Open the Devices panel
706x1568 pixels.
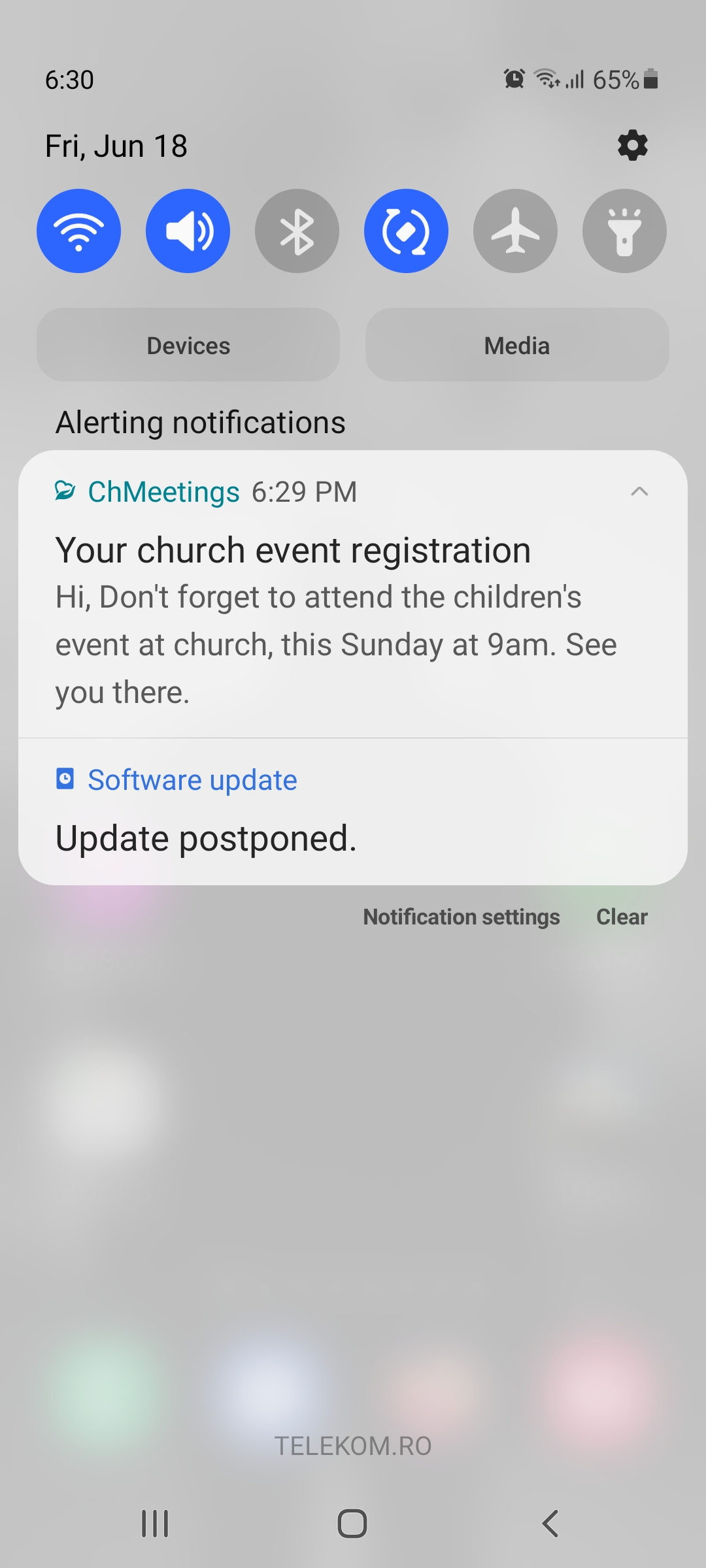point(188,345)
